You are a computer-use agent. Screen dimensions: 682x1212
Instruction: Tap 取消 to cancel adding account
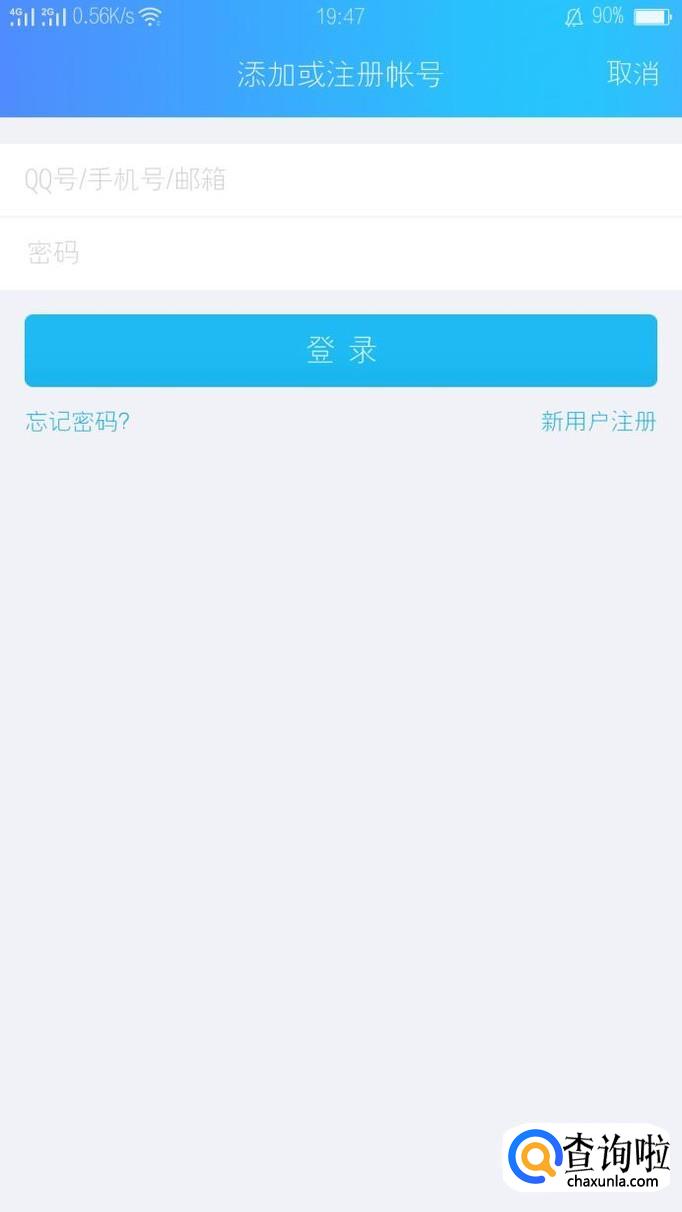632,73
